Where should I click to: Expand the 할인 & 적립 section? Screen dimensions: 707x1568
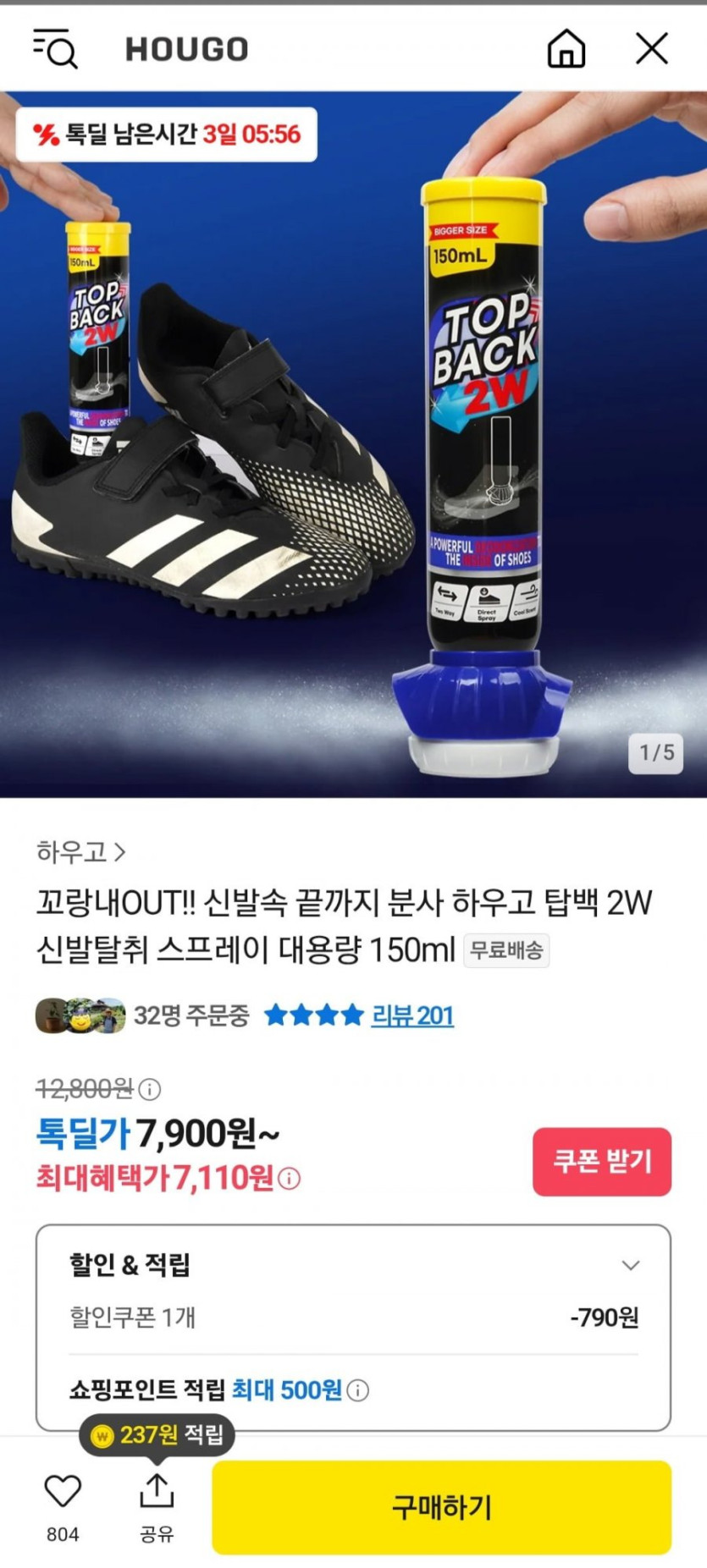pyautogui.click(x=630, y=1265)
